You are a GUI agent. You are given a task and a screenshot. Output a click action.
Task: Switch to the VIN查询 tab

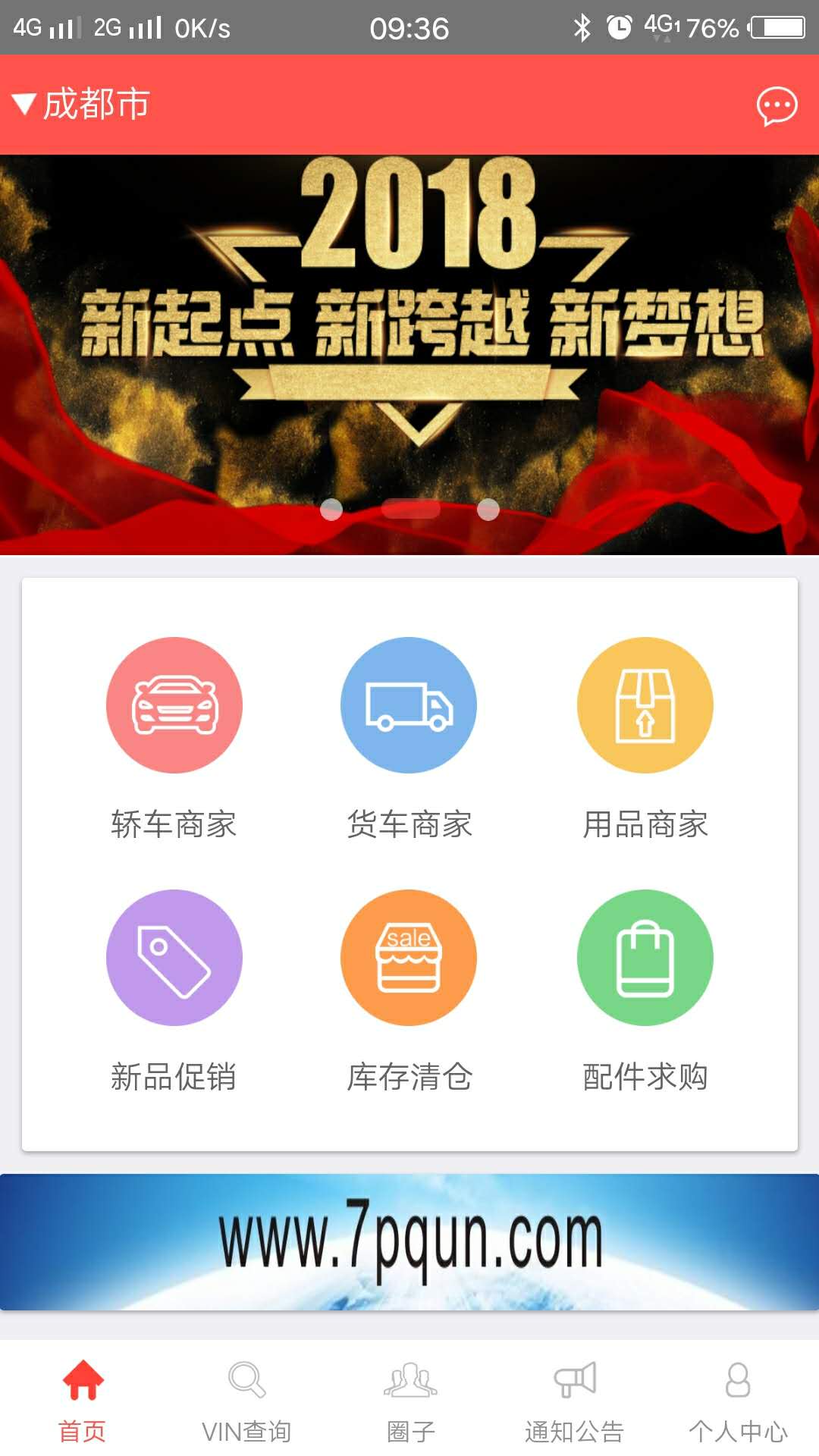click(x=246, y=1399)
